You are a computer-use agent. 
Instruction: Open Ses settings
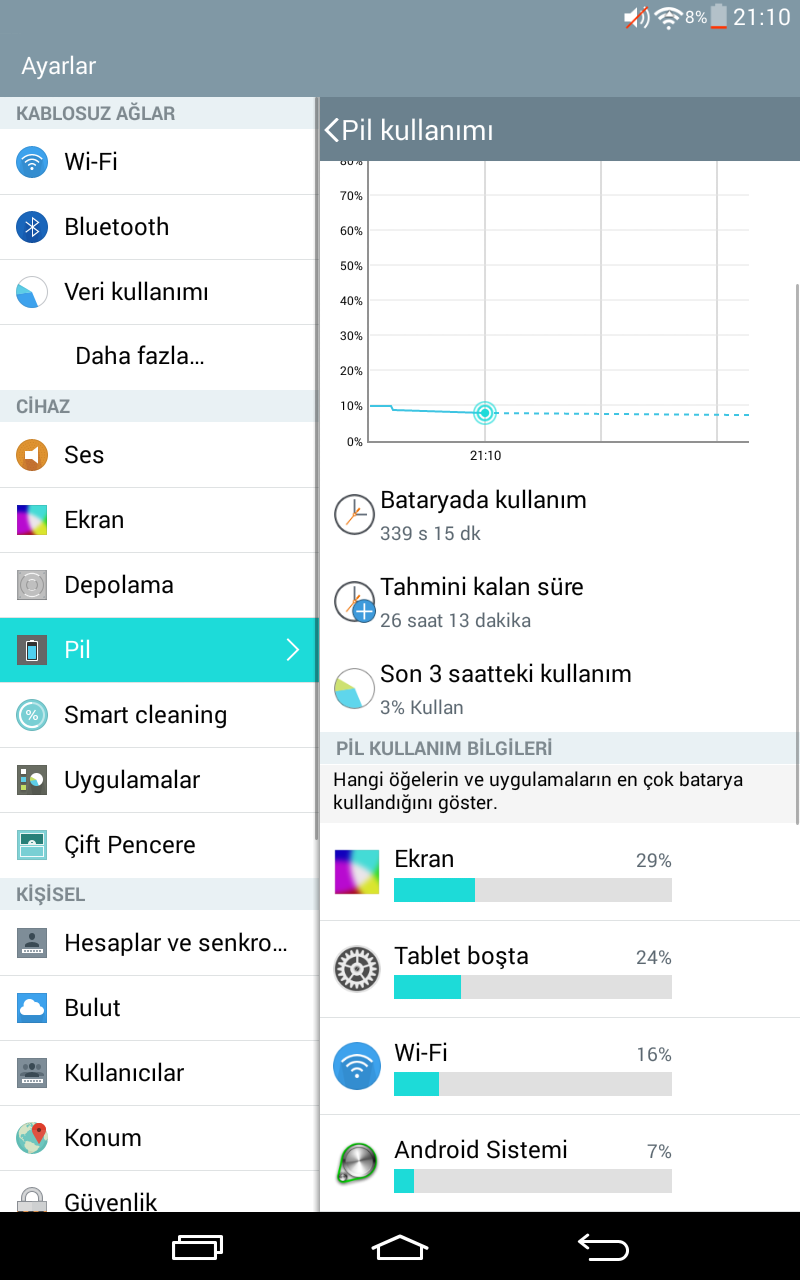(158, 455)
